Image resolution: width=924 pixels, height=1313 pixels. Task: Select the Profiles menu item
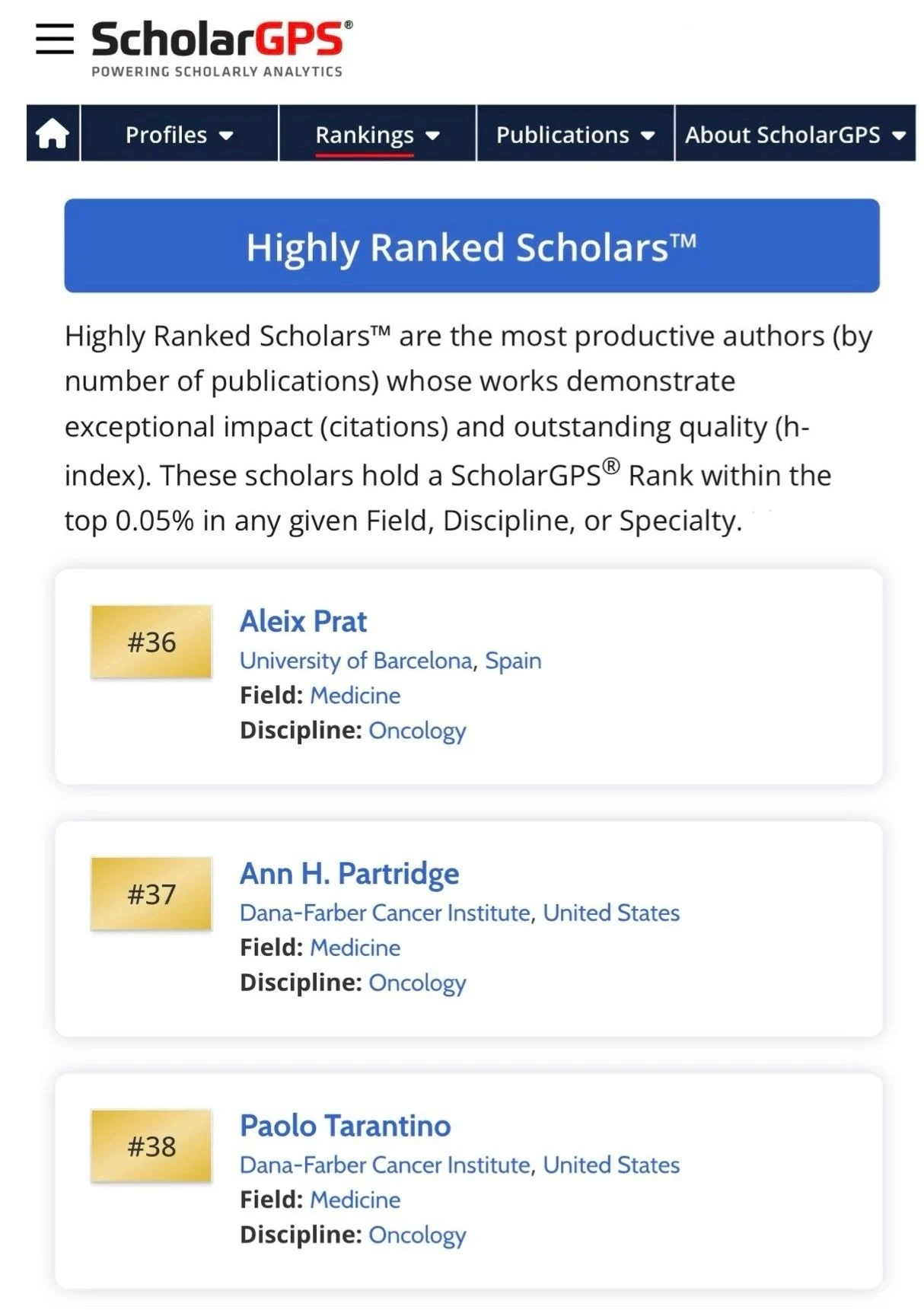pos(167,134)
